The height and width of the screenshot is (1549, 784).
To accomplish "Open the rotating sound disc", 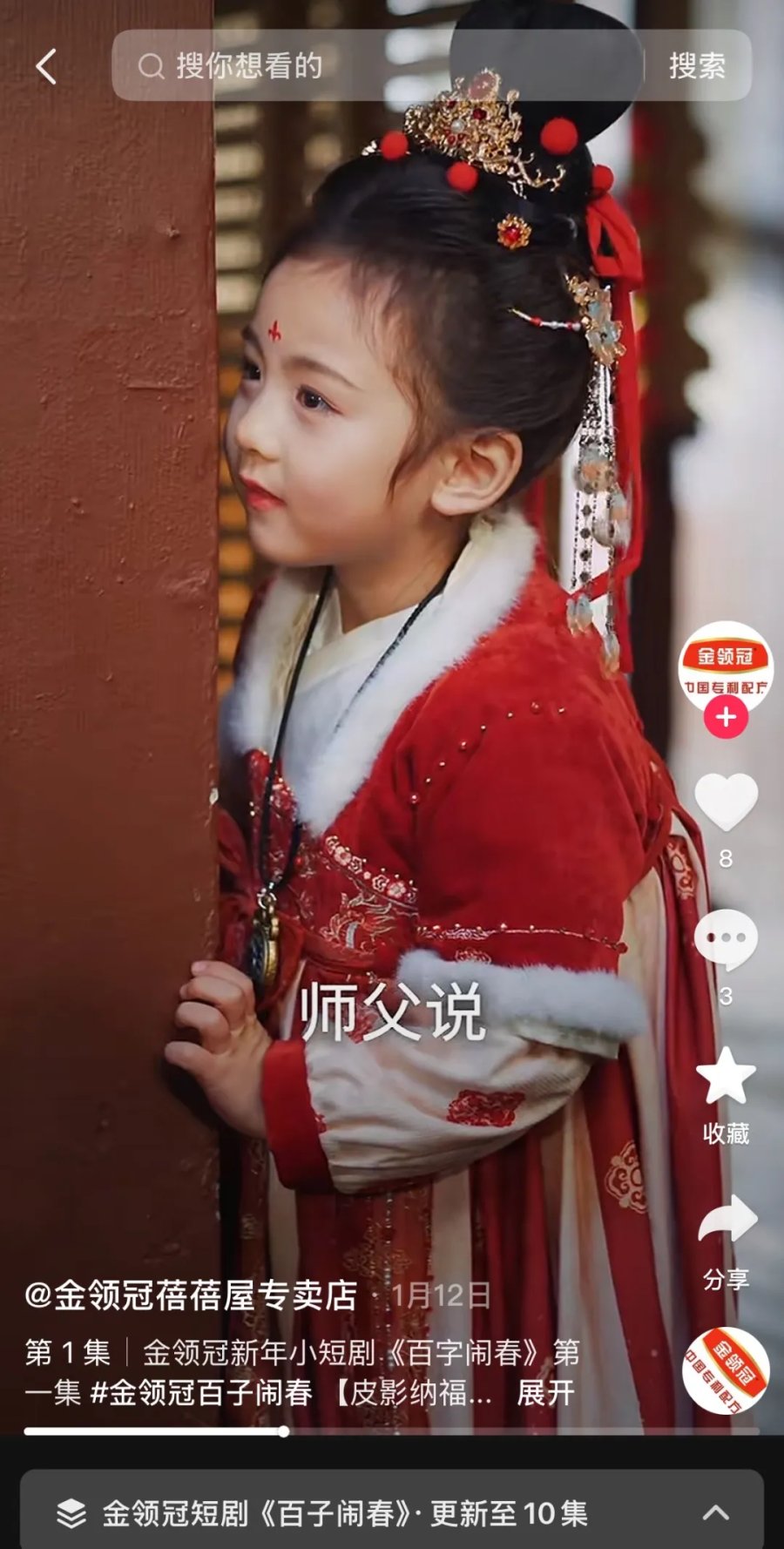I will [726, 1370].
